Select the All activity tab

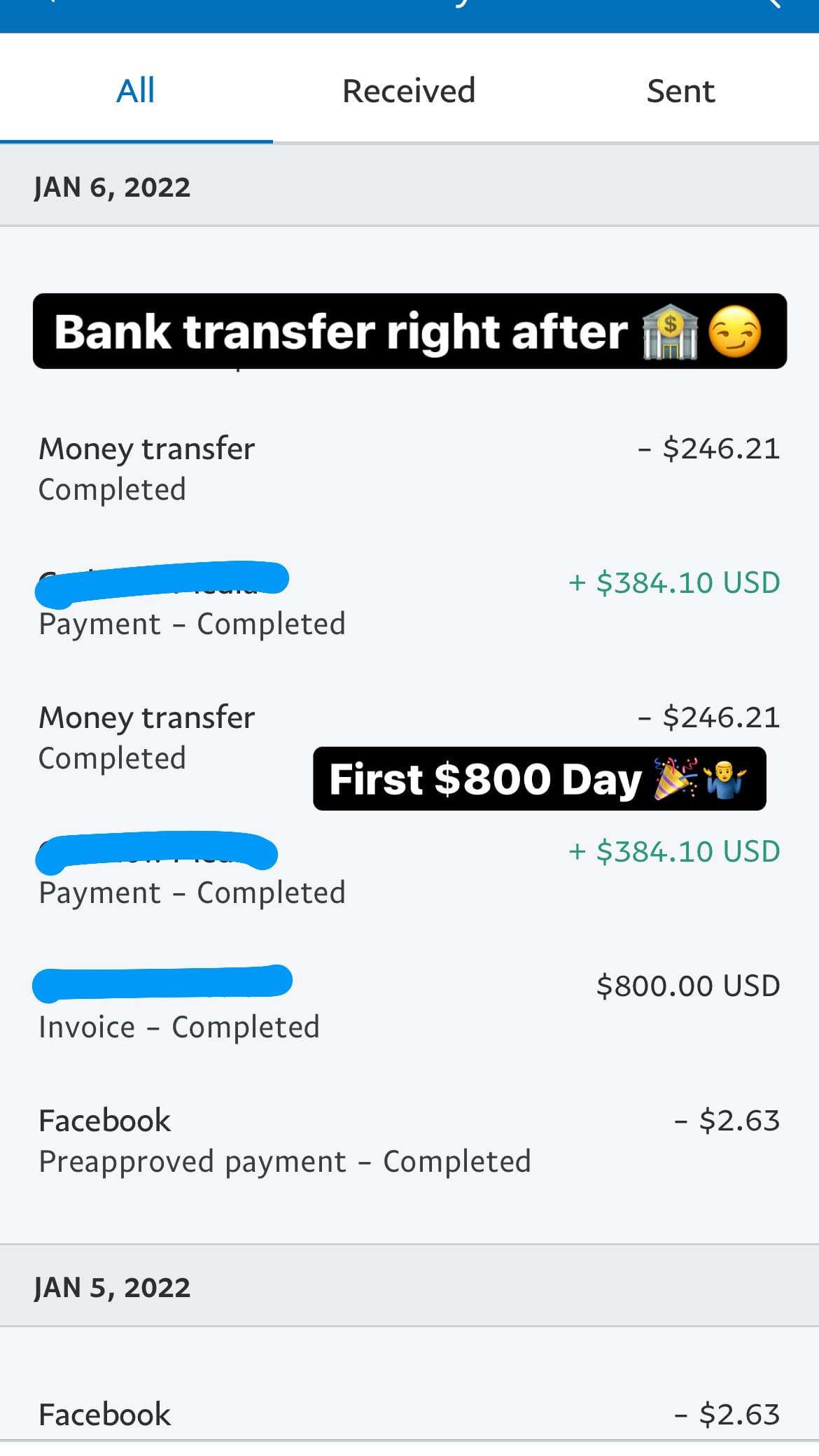point(136,91)
